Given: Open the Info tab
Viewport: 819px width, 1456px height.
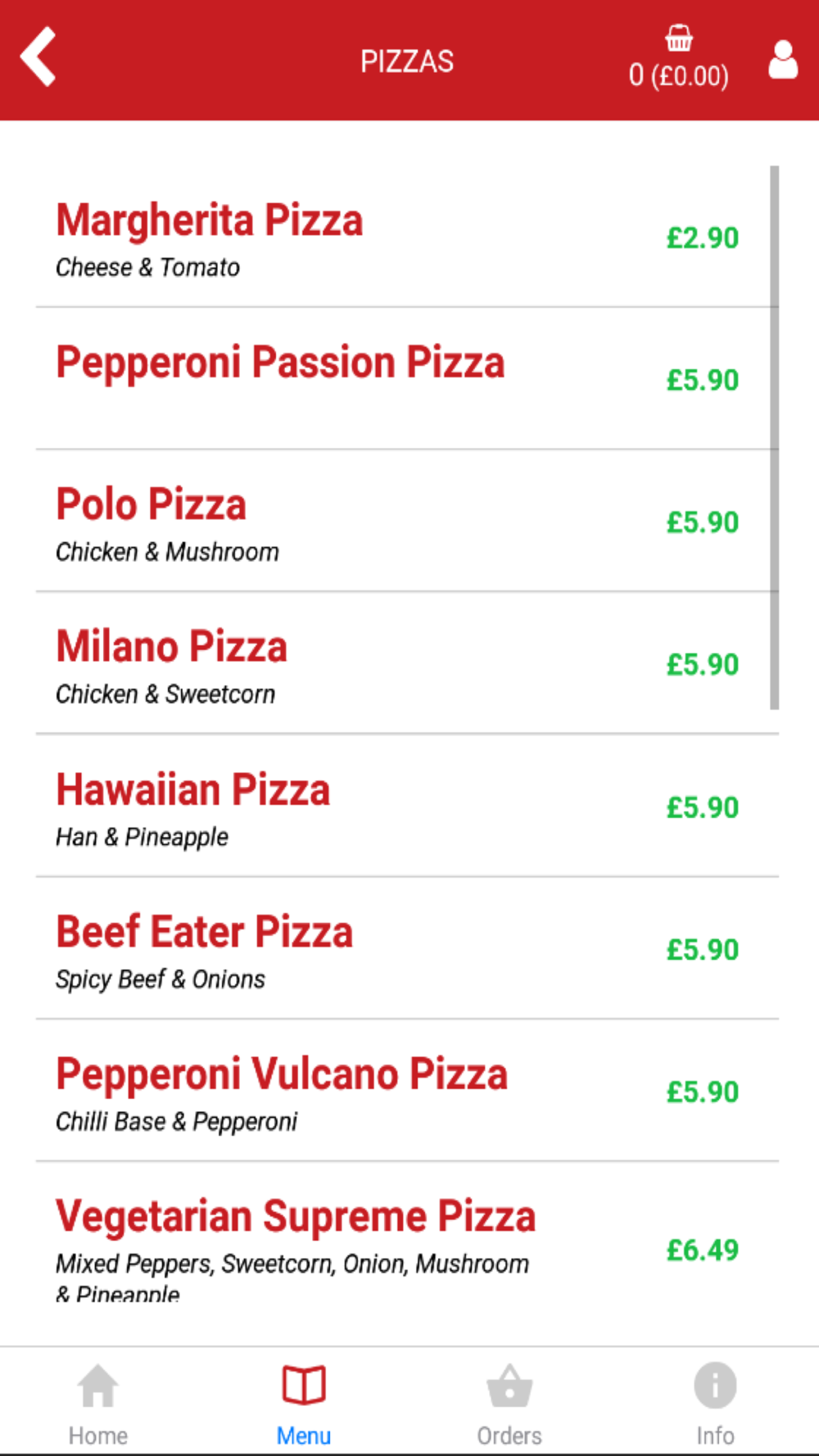Looking at the screenshot, I should (x=715, y=1404).
